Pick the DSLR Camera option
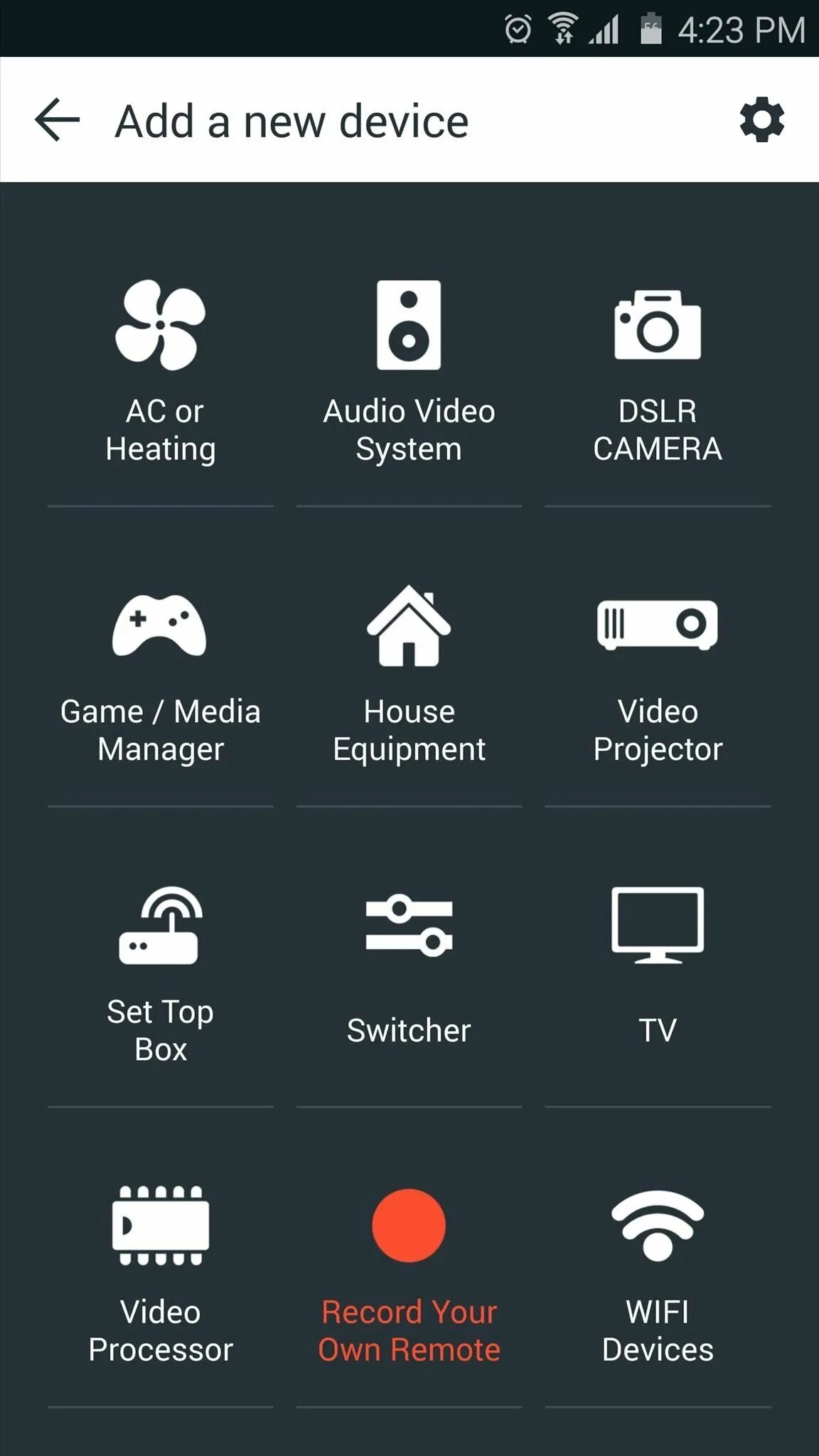The image size is (819, 1456). point(658,371)
